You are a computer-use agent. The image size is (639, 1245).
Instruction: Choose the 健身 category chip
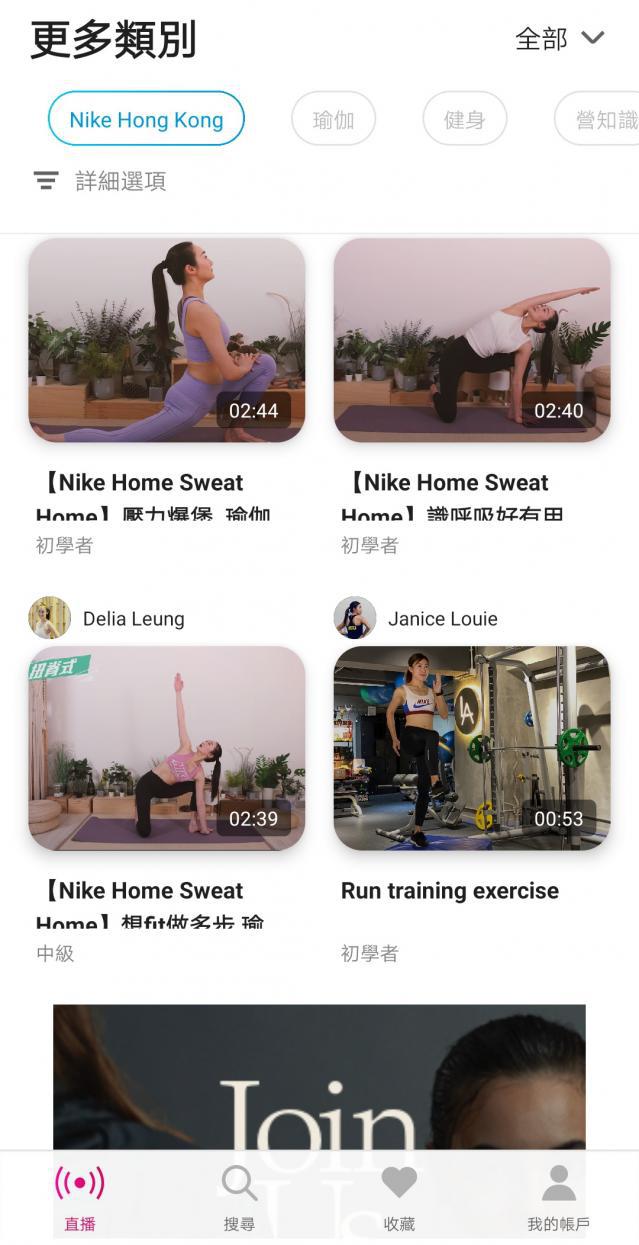[464, 119]
